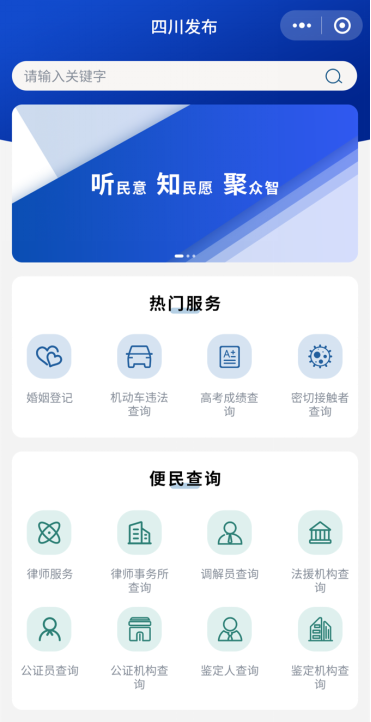Open 高考成绩查询
The height and width of the screenshot is (722, 371).
229,376
